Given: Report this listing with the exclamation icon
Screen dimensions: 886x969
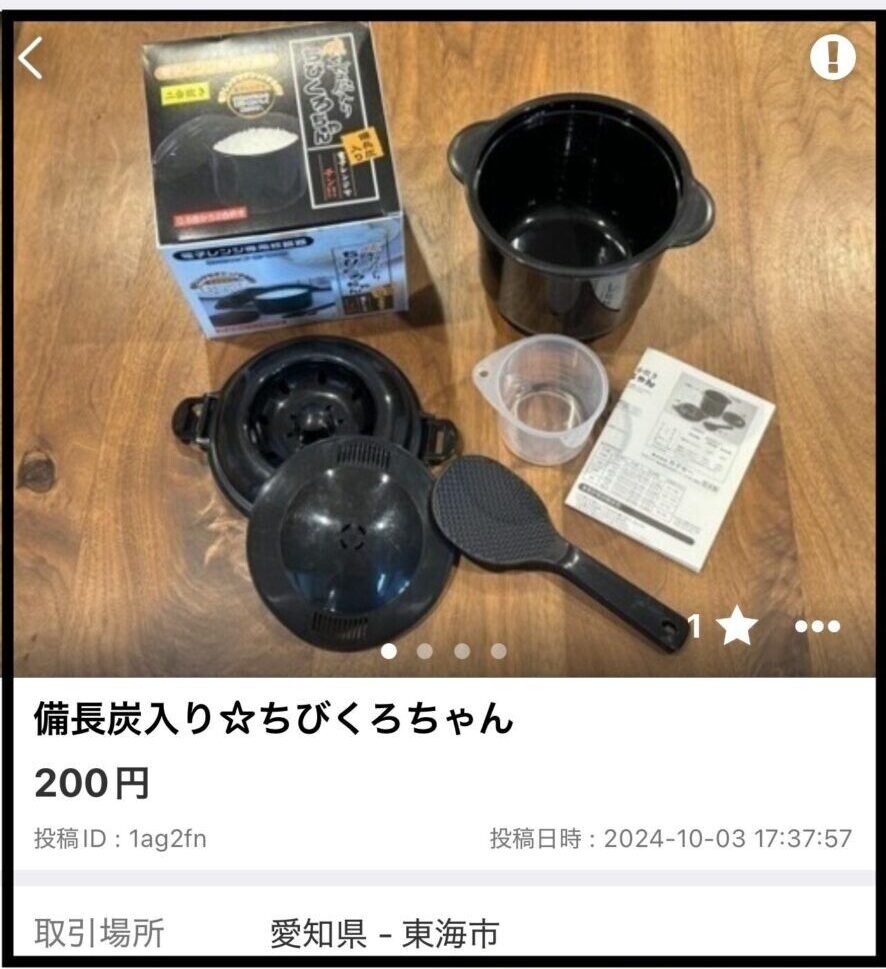Looking at the screenshot, I should [x=832, y=59].
